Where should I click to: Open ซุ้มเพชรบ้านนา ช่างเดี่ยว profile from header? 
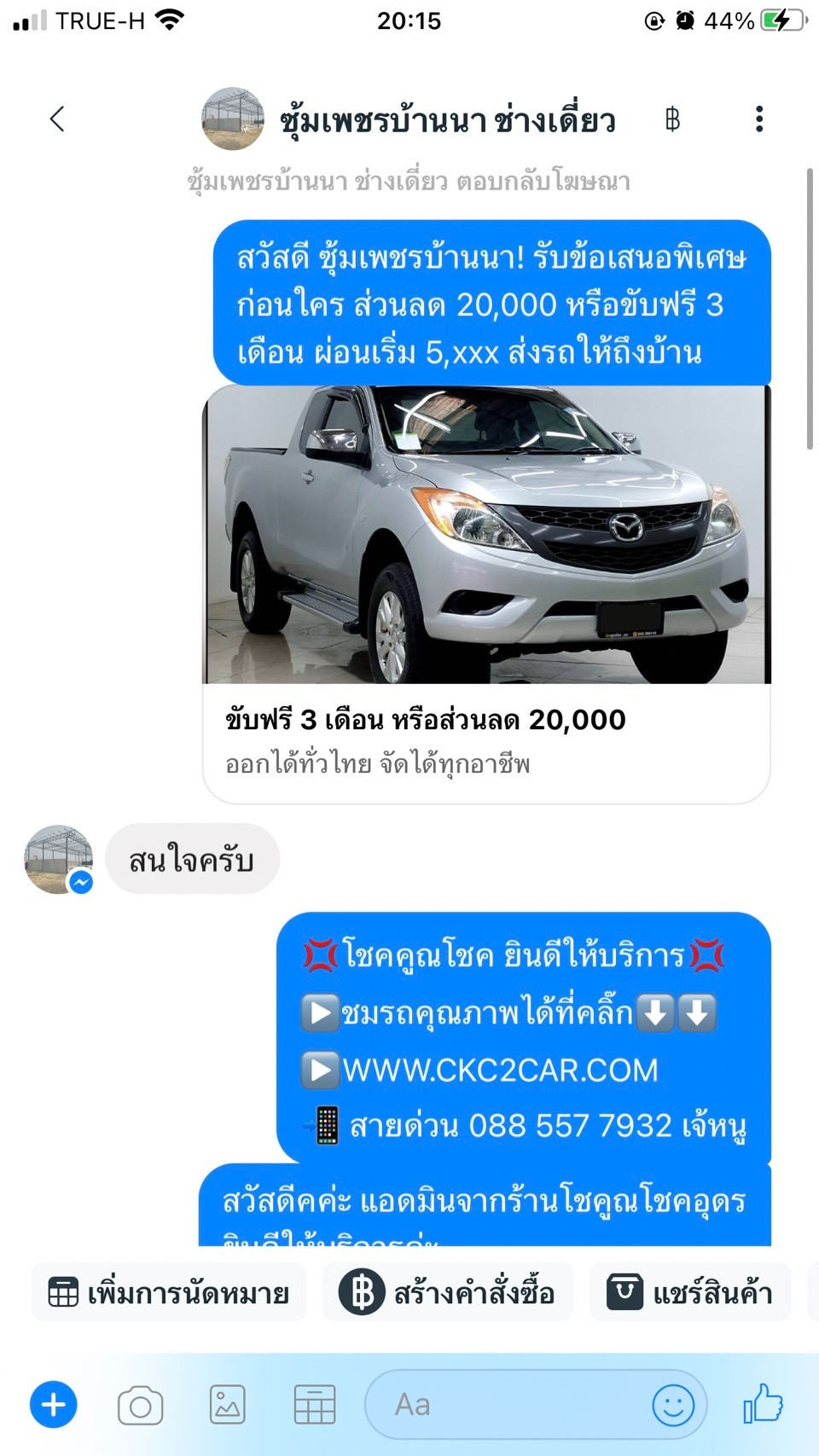(x=408, y=119)
